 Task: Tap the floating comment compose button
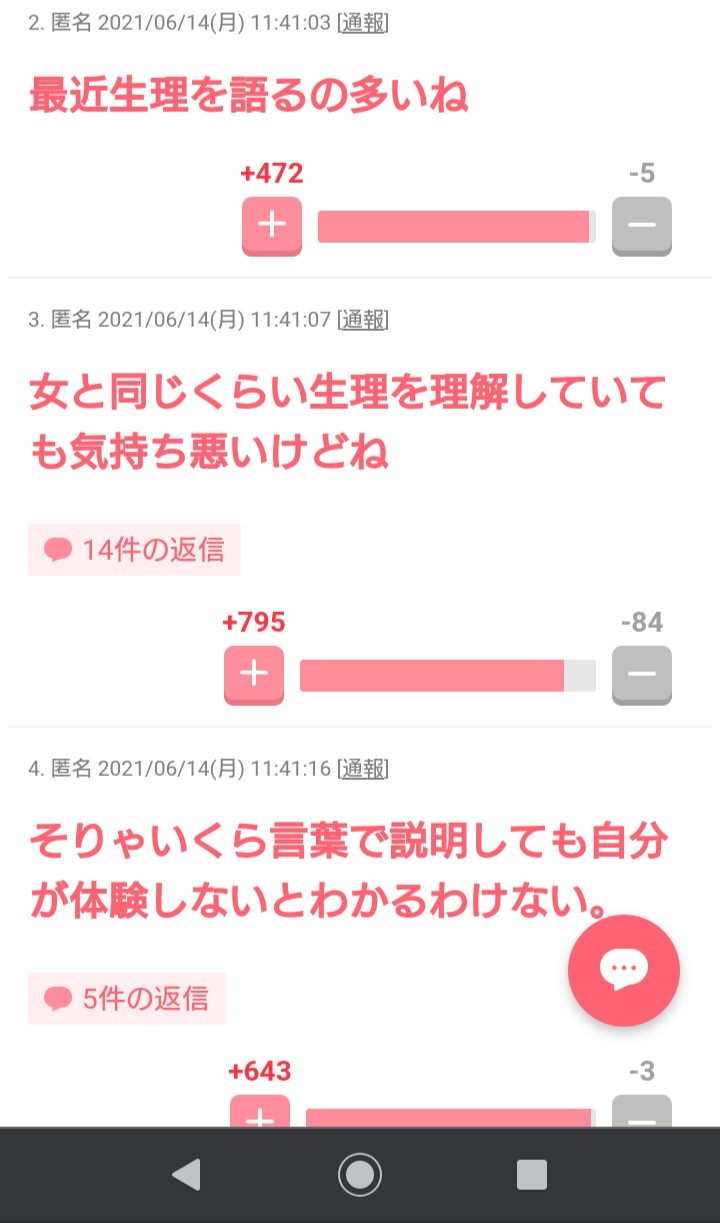pos(624,970)
